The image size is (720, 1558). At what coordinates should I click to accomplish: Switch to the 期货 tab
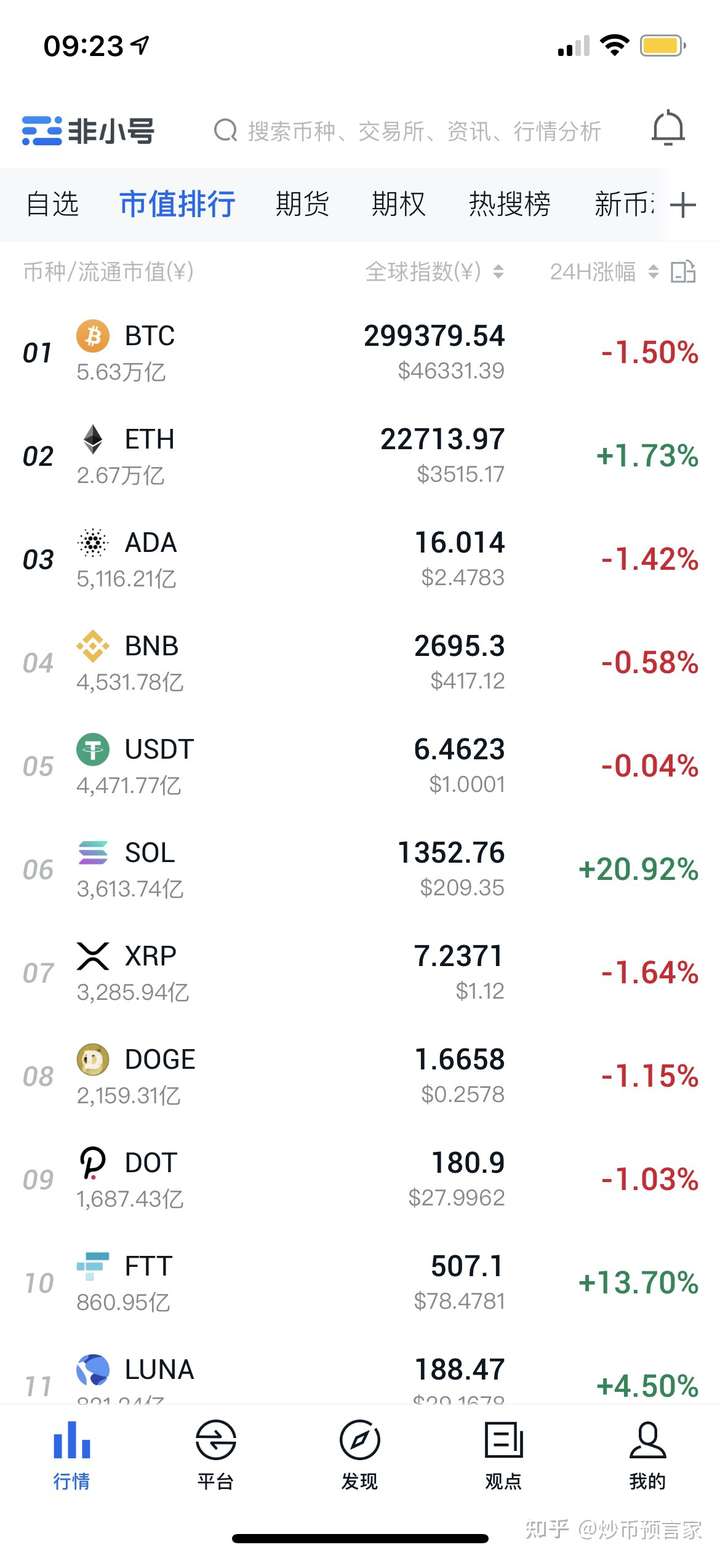tap(302, 204)
